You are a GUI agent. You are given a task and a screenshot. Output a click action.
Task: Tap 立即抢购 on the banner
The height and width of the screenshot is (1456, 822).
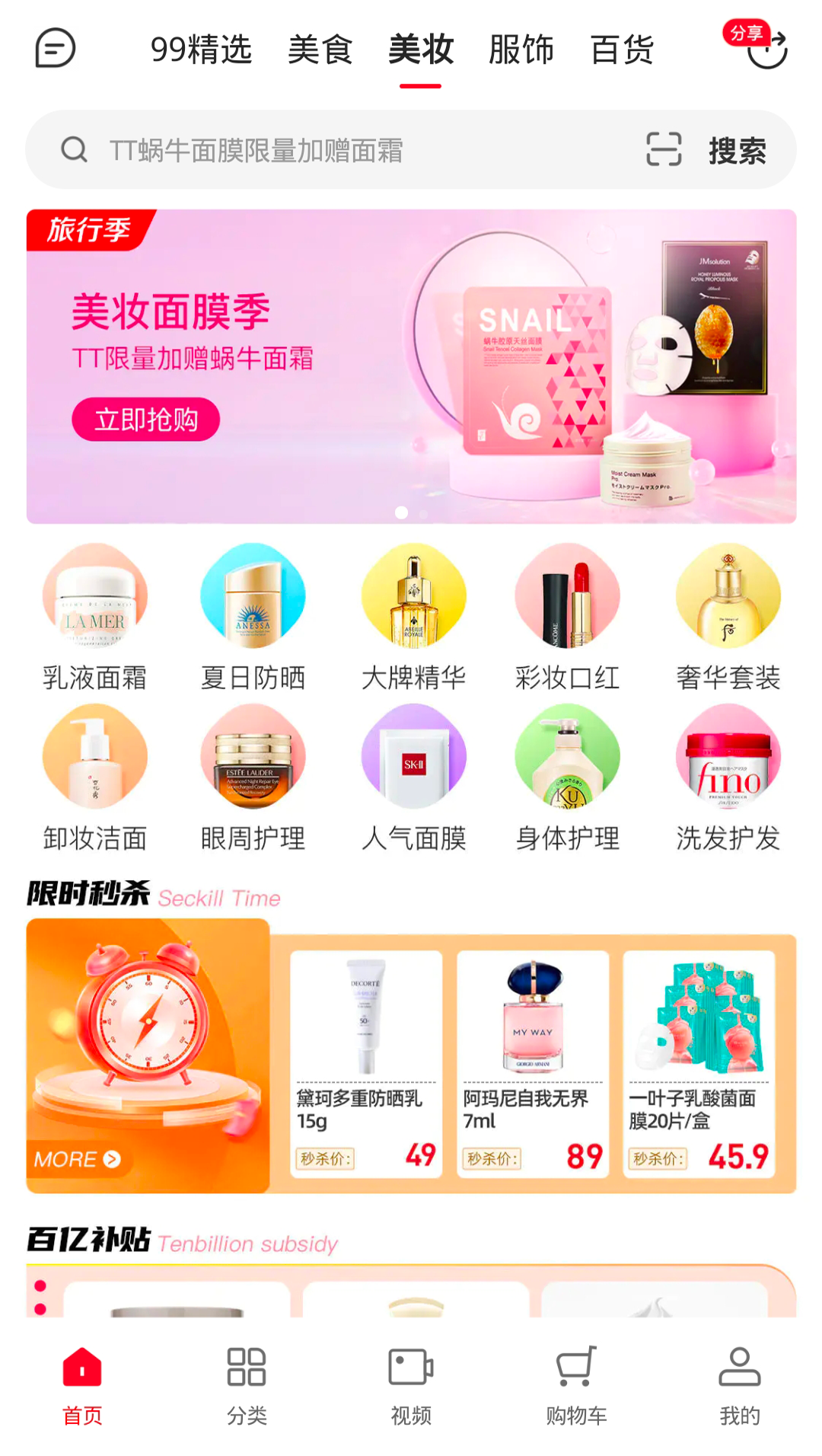pos(146,420)
